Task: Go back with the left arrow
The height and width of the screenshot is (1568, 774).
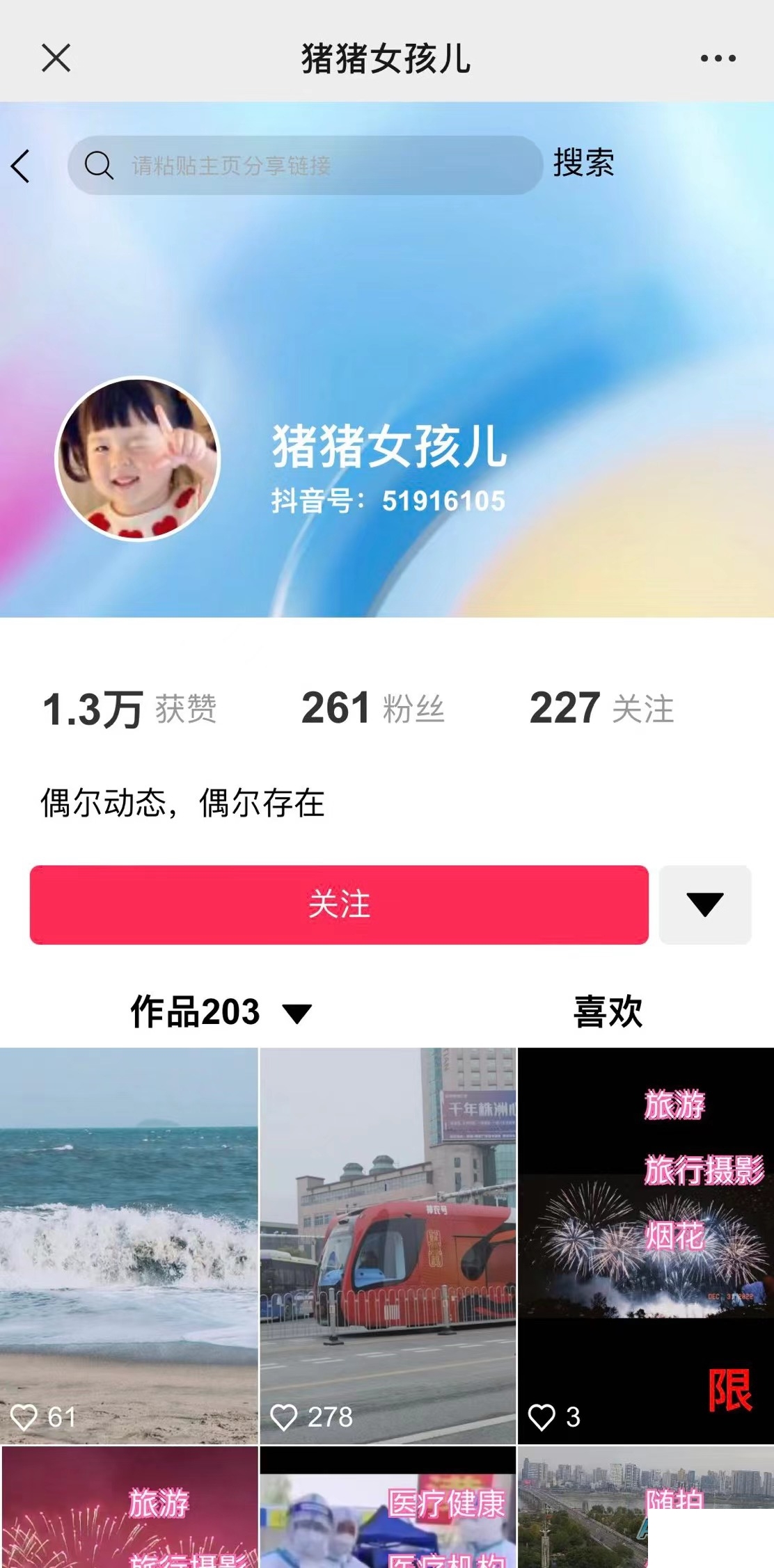Action: coord(21,166)
